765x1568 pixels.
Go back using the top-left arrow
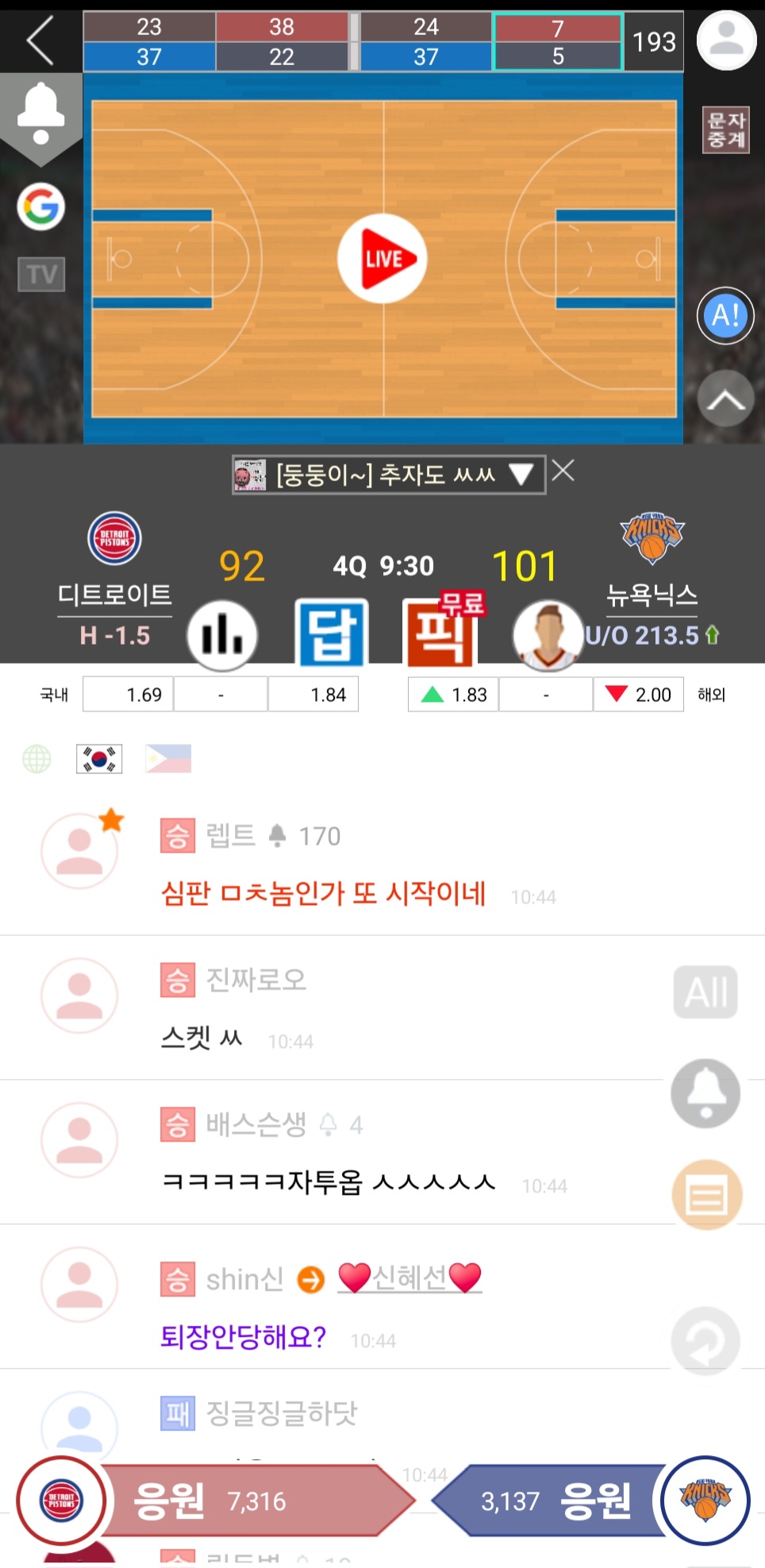point(40,40)
